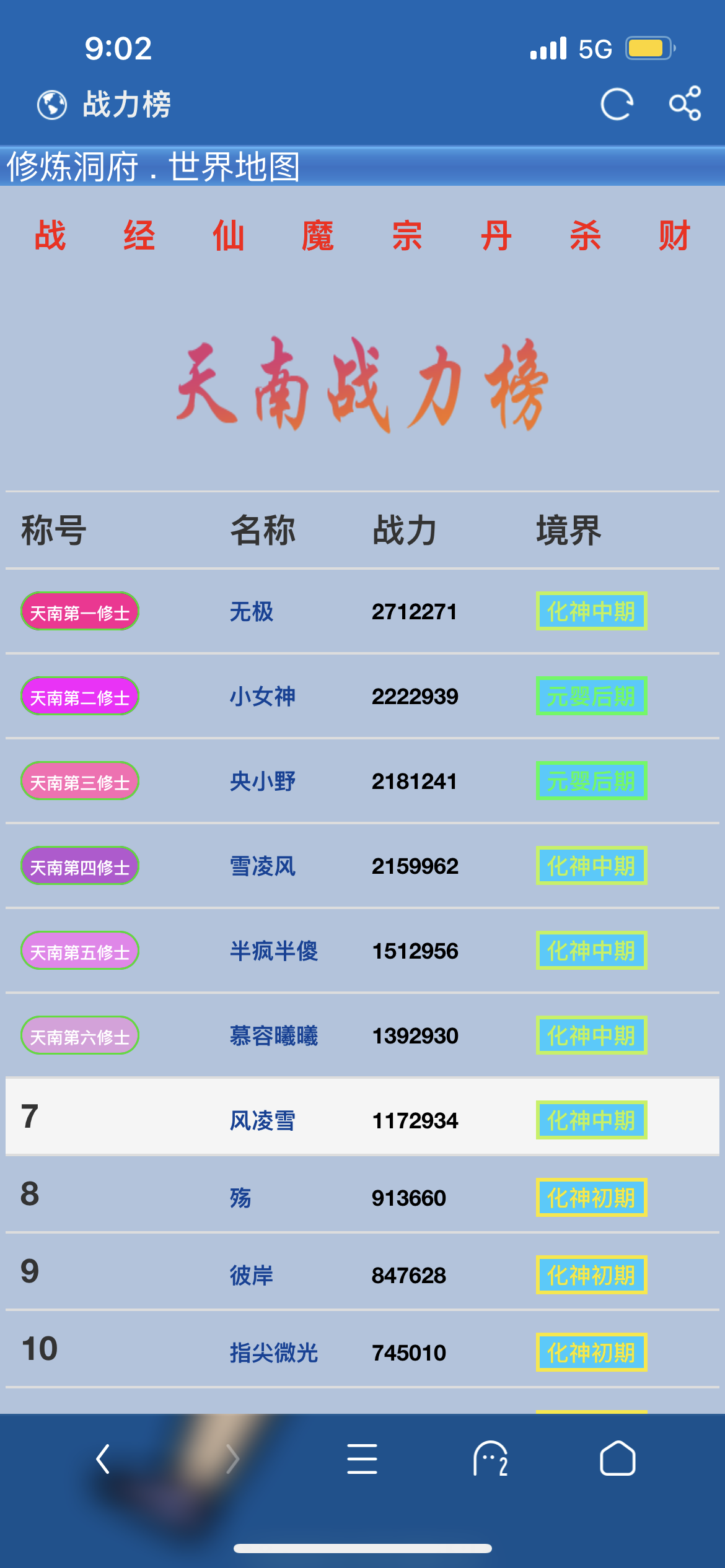725x1568 pixels.
Task: Return home via the home icon
Action: coord(617,1459)
